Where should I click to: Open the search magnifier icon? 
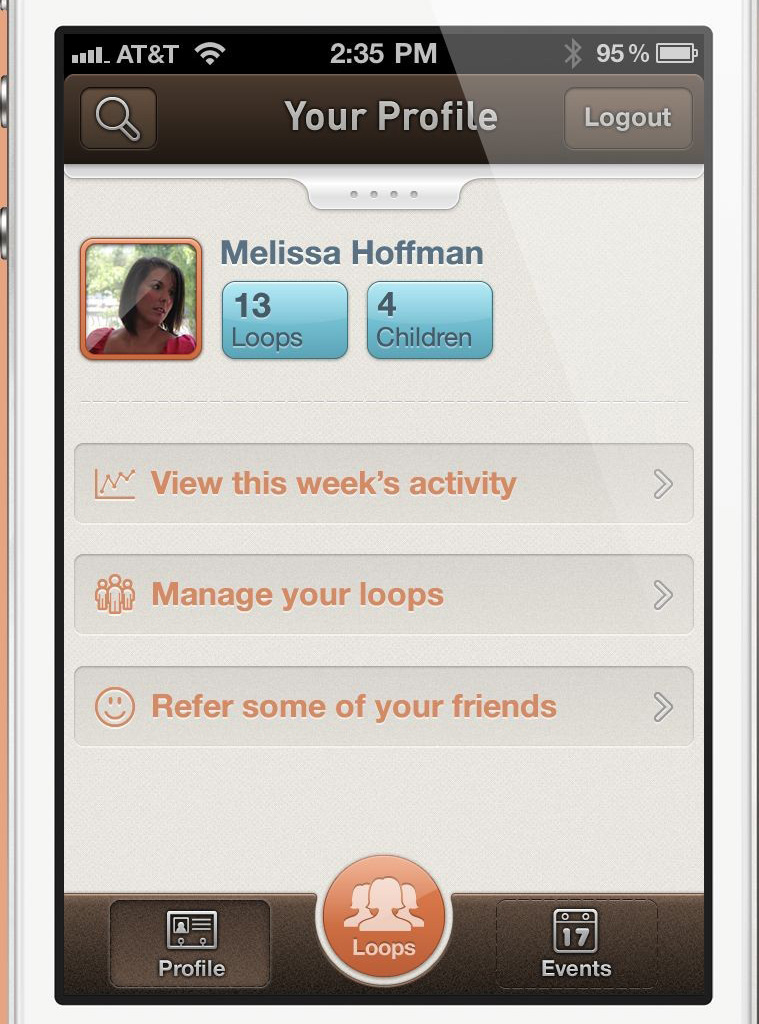point(118,119)
